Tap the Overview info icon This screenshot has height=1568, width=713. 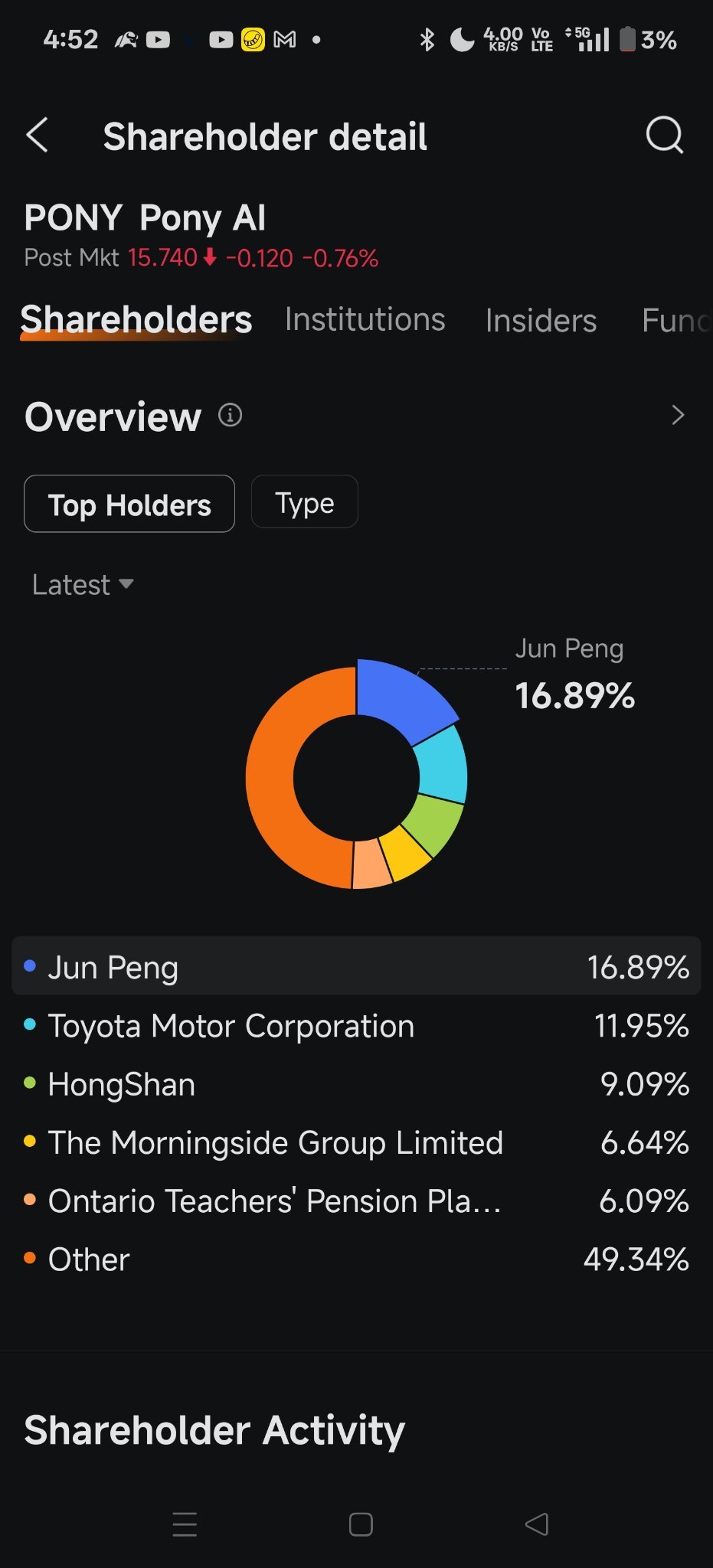point(231,415)
